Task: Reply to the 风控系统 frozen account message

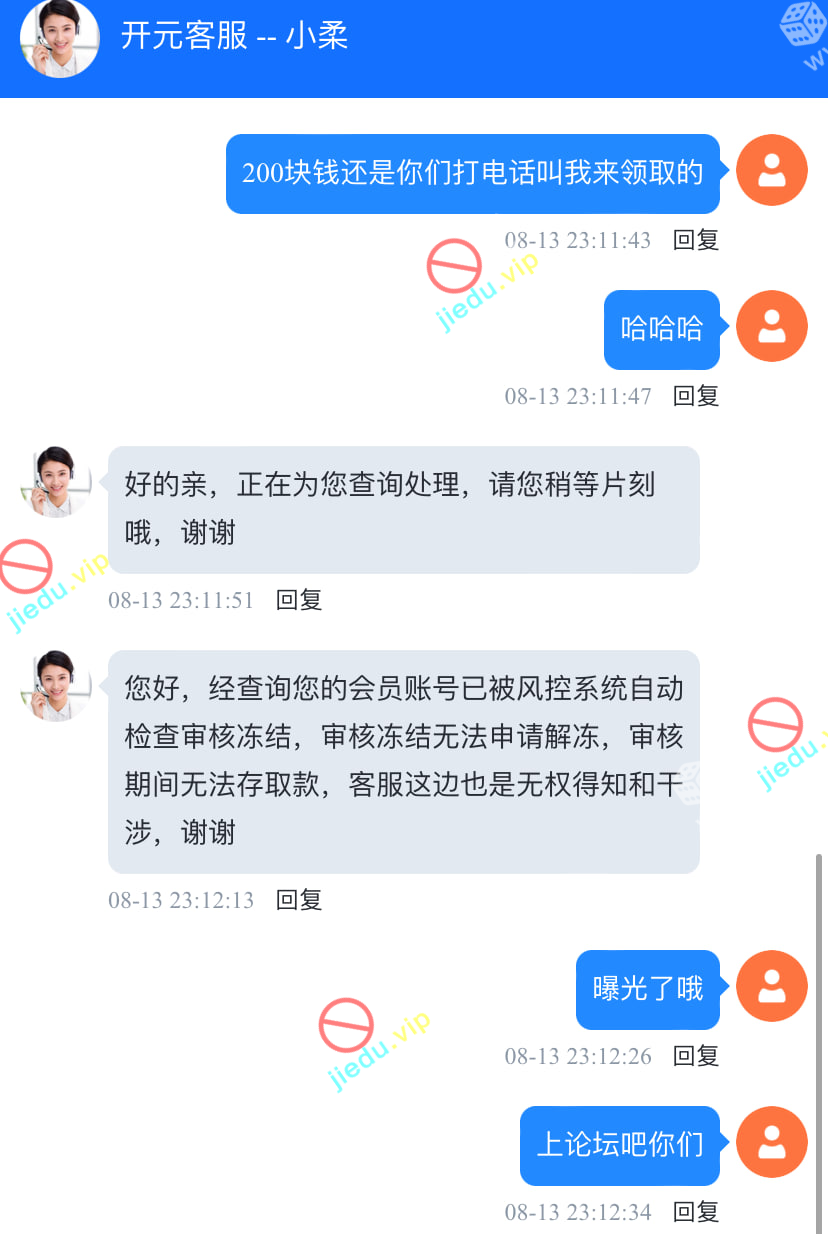Action: (x=299, y=900)
